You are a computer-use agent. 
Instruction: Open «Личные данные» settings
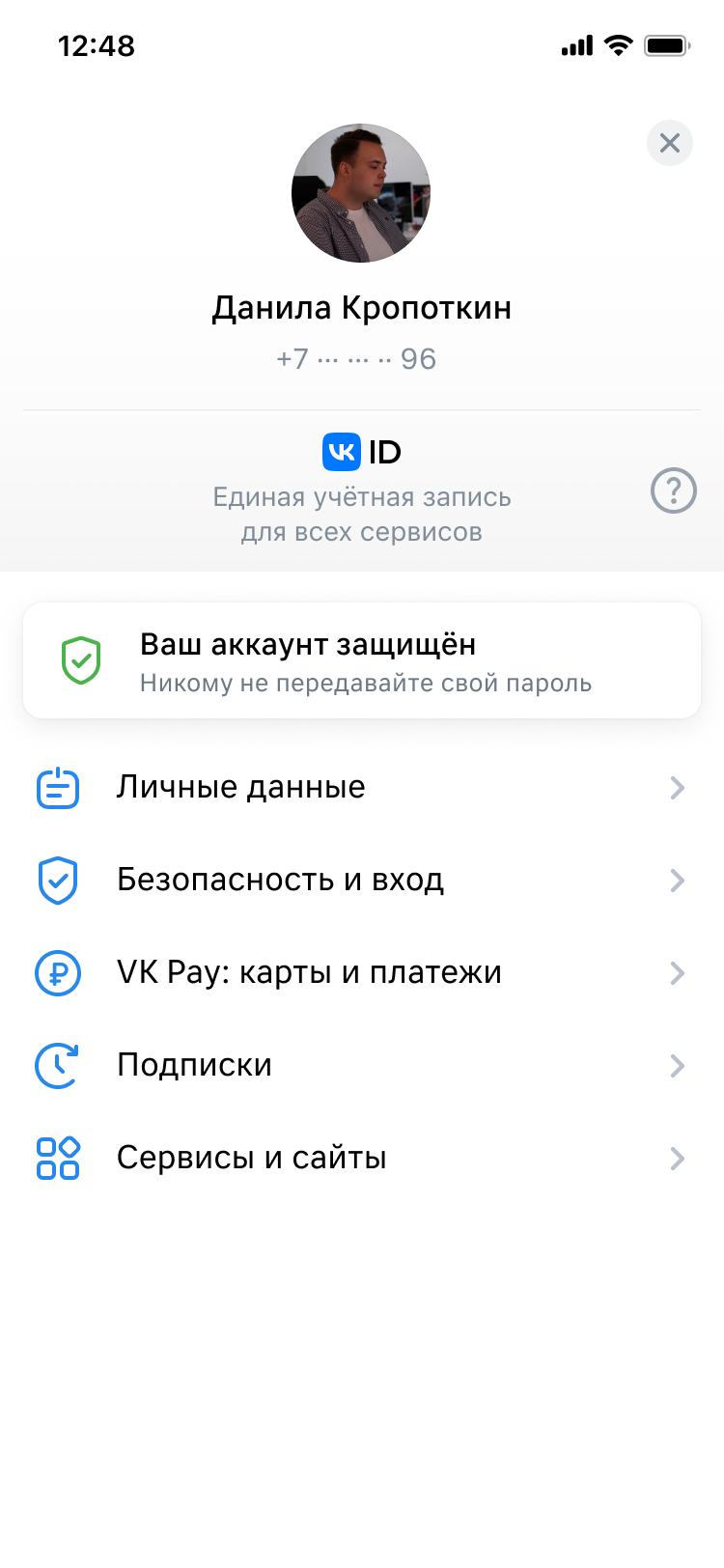361,788
